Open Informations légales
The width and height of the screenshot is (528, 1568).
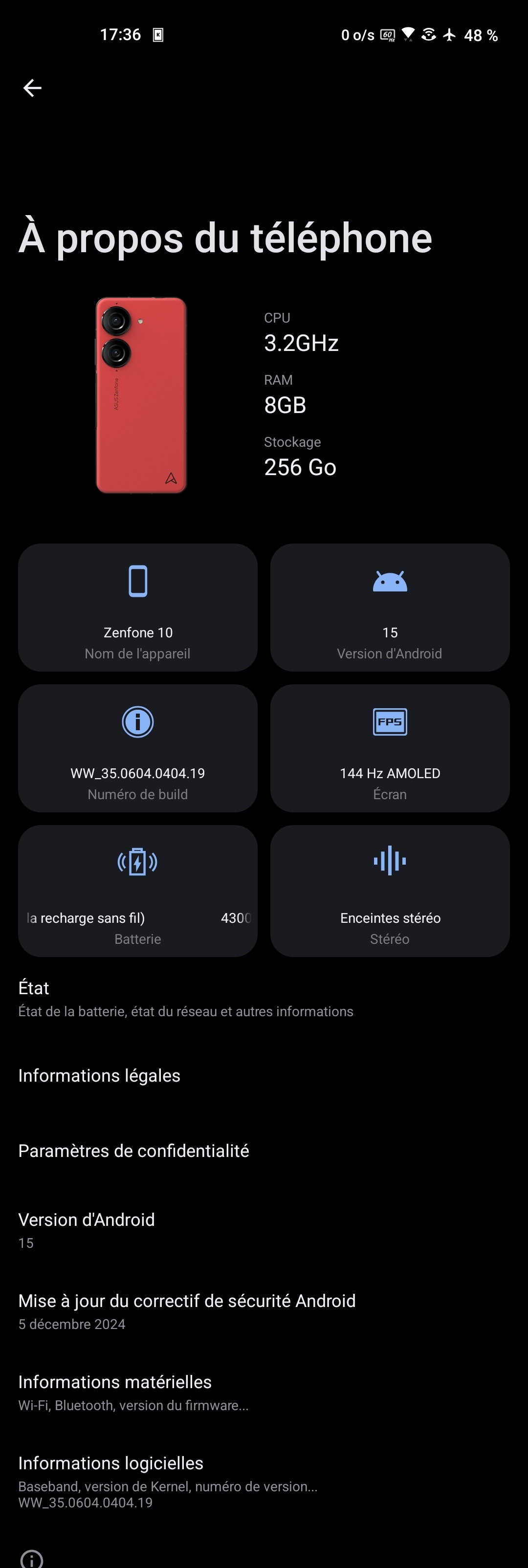point(99,1076)
